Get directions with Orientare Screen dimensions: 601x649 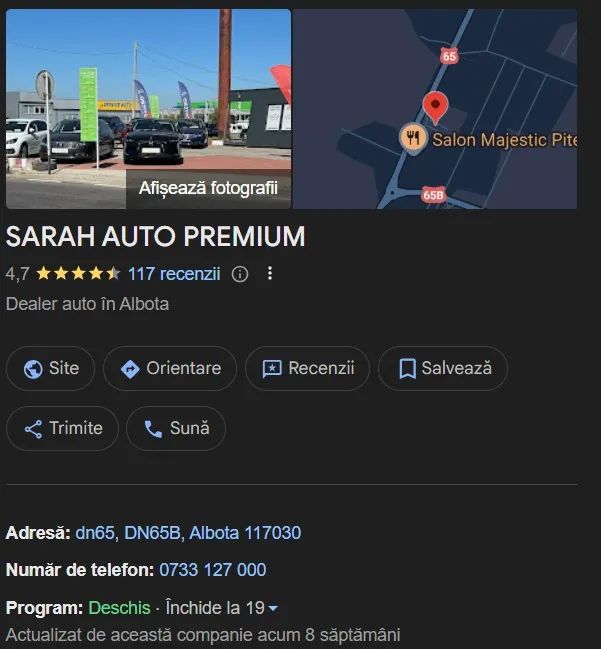click(x=170, y=368)
